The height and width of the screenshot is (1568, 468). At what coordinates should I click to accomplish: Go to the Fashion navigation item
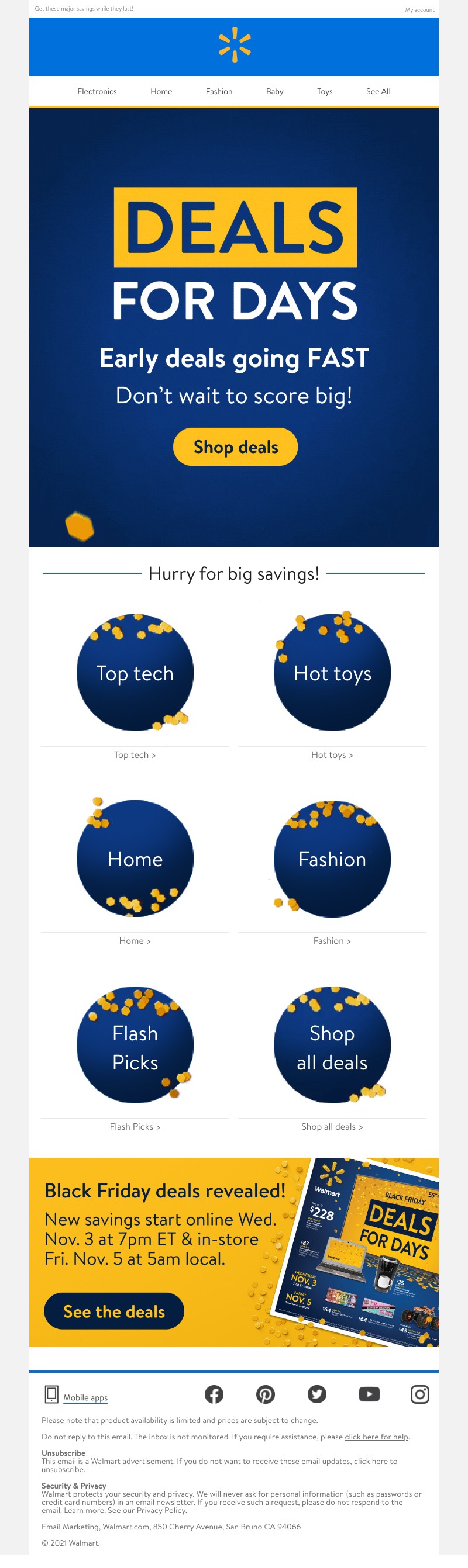click(x=219, y=91)
